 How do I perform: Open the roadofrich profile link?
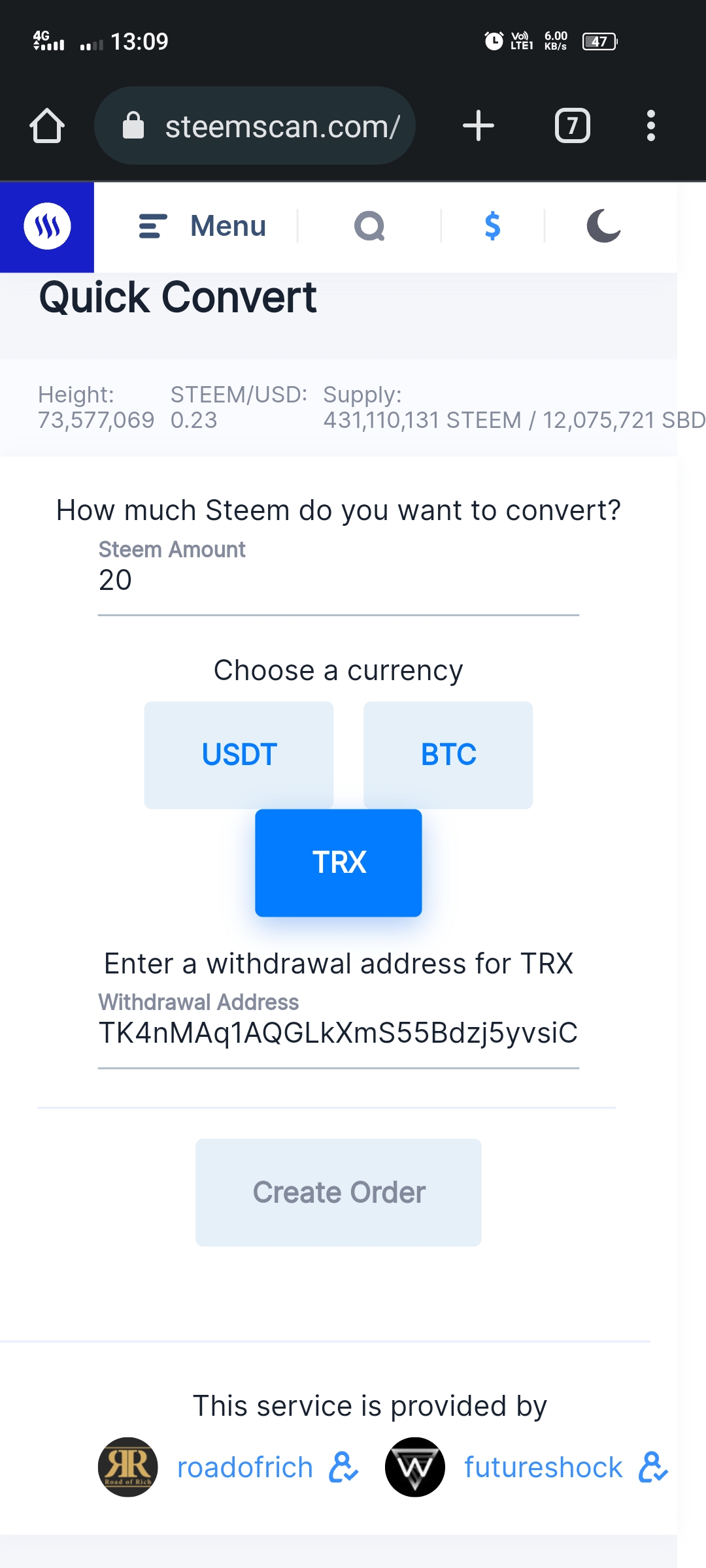tap(244, 1467)
